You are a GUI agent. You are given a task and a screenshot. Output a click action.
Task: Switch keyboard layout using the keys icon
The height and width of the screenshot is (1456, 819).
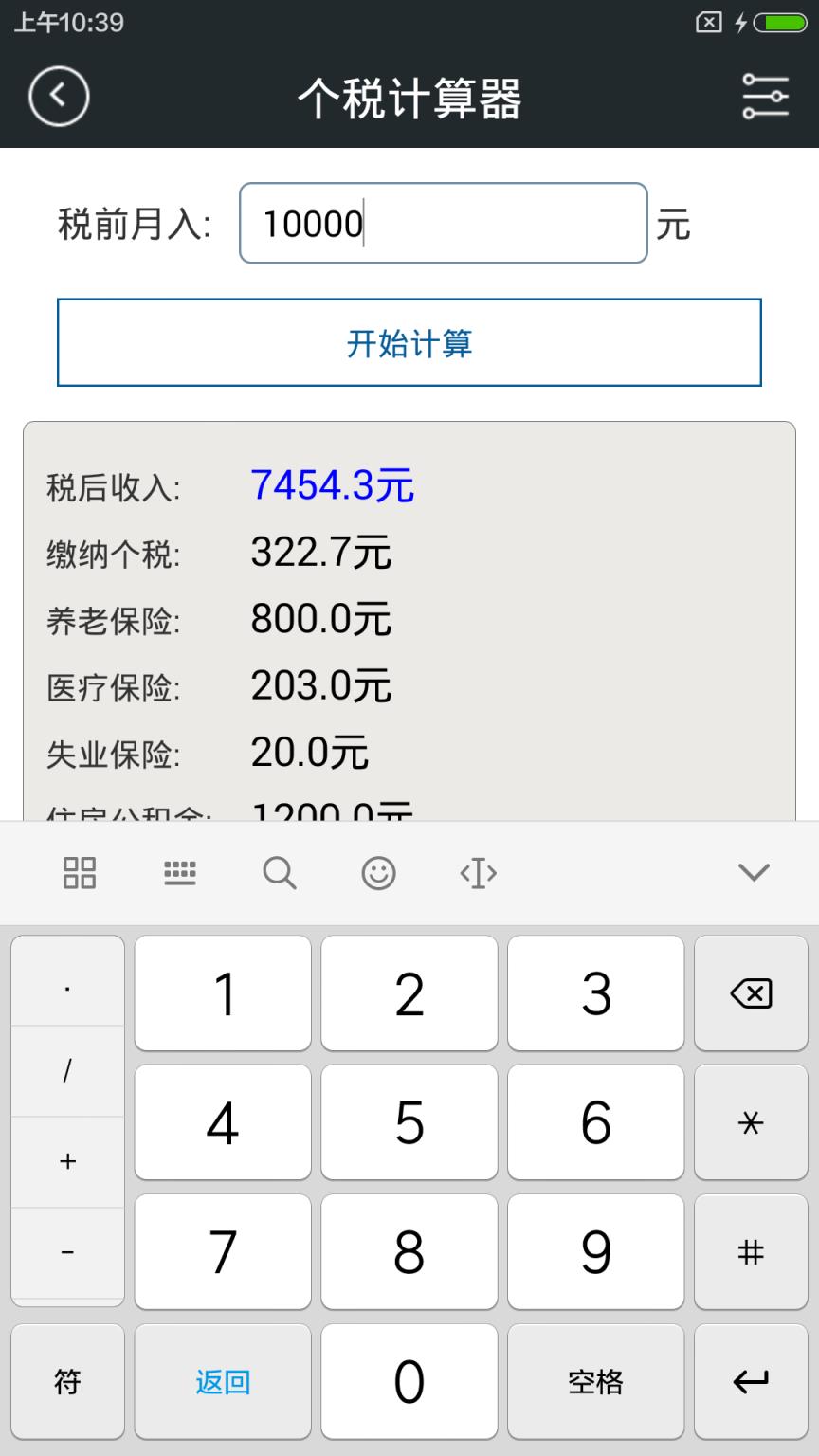point(180,872)
